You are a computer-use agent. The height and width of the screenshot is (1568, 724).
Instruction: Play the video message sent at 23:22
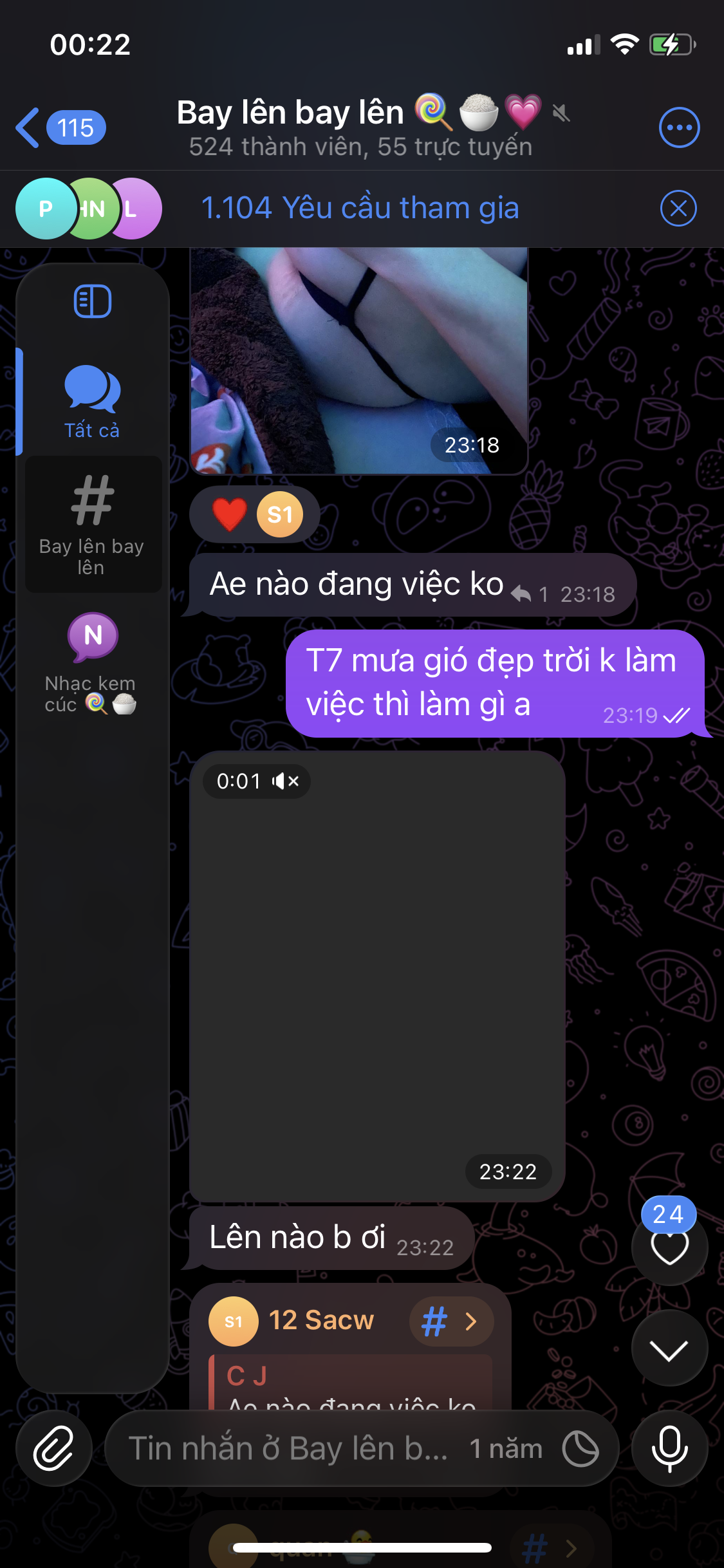377,975
